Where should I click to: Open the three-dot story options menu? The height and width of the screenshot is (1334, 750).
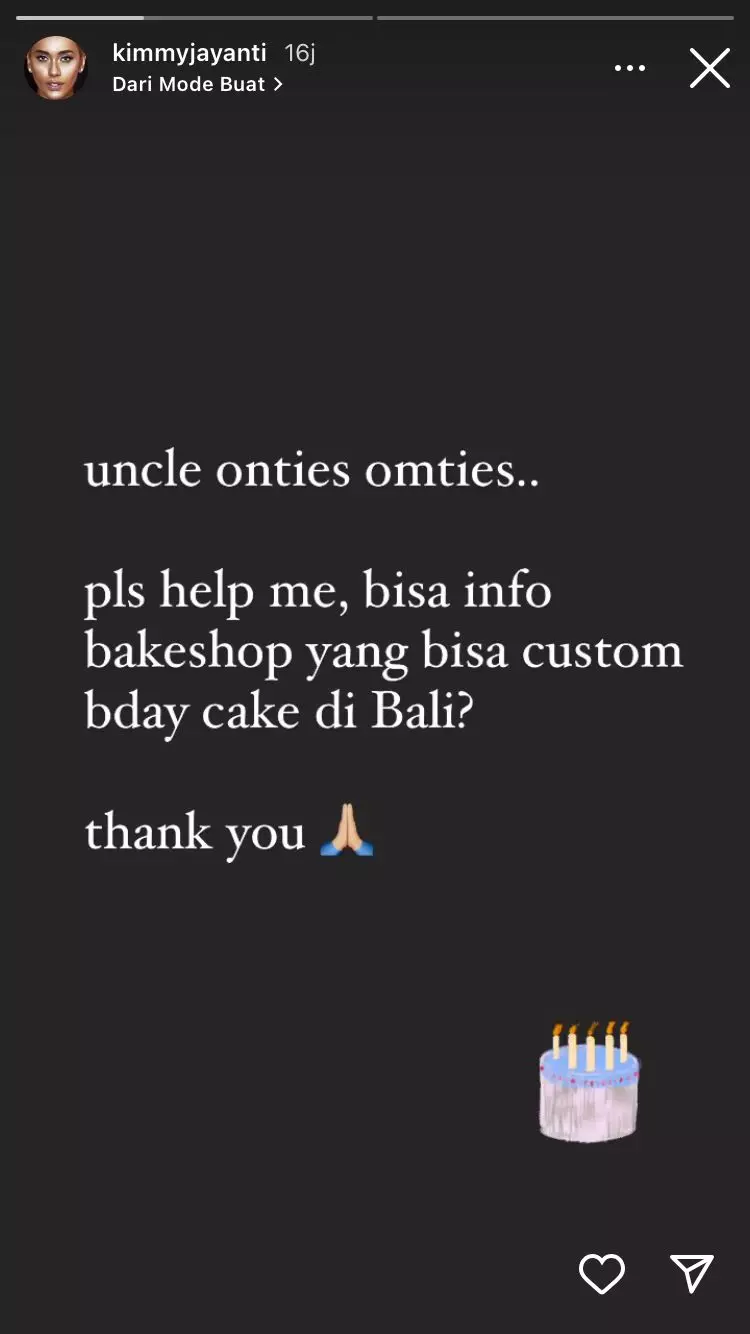coord(630,68)
